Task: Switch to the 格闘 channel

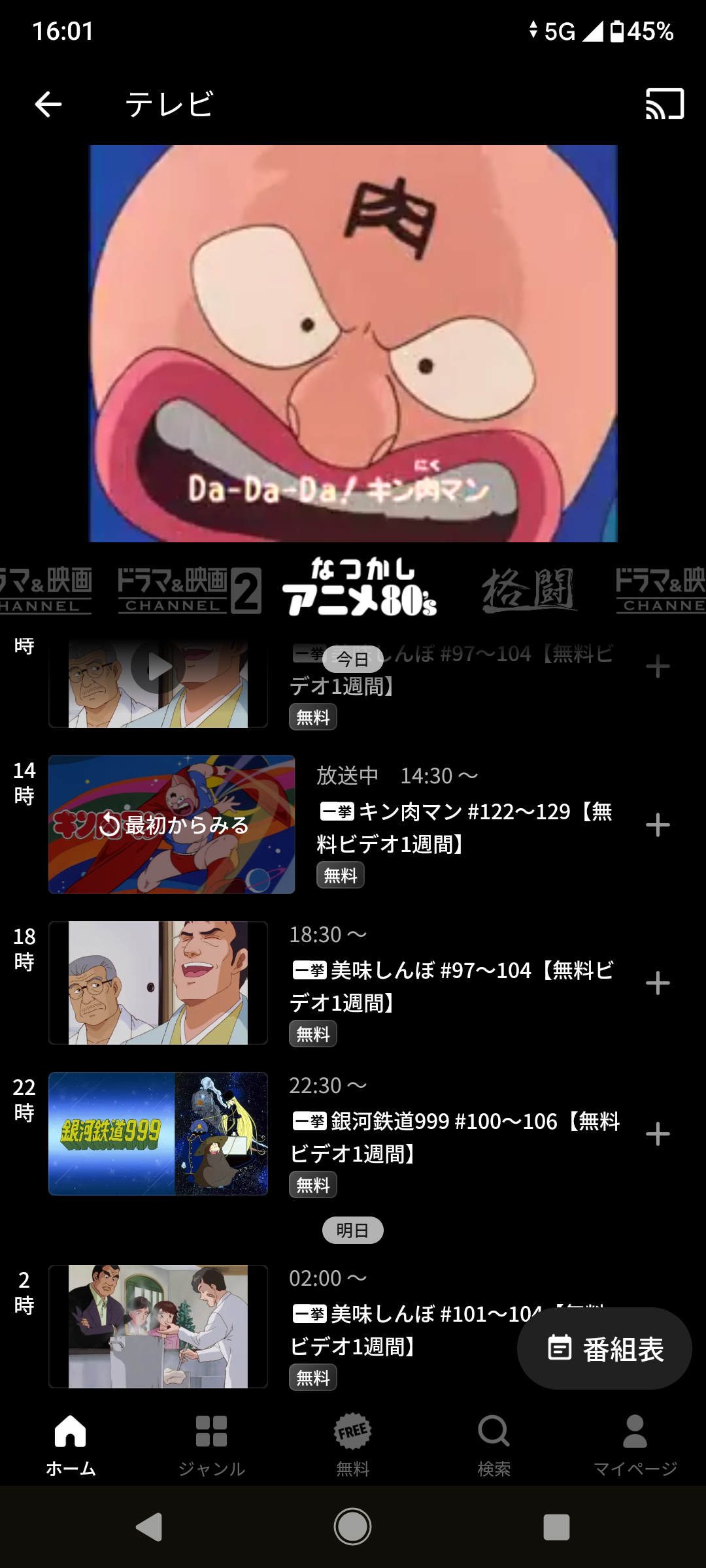Action: 528,591
